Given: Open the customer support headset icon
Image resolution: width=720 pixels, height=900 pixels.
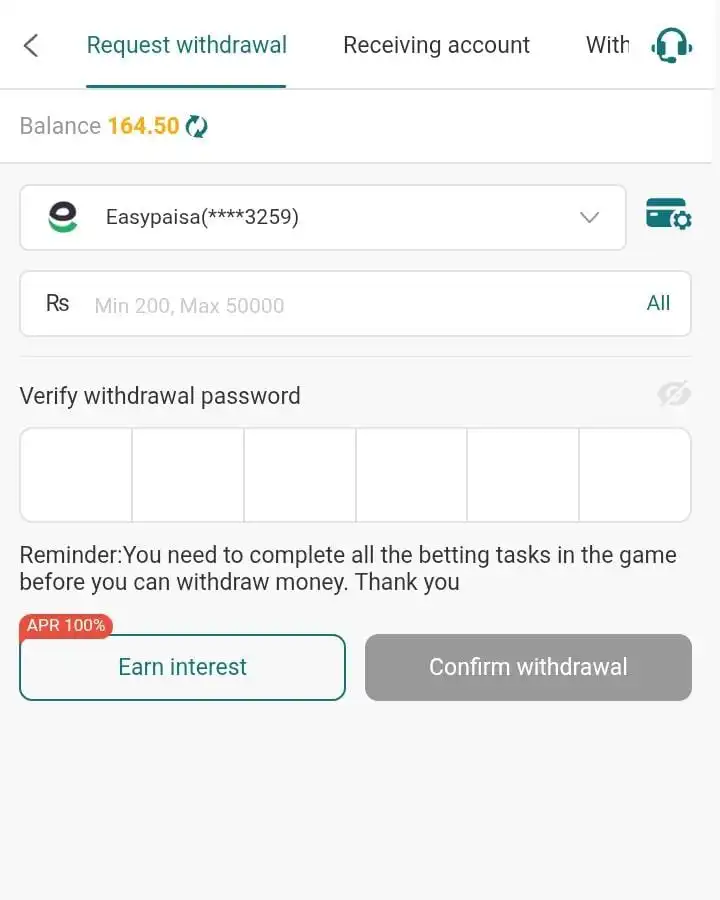Looking at the screenshot, I should 671,45.
